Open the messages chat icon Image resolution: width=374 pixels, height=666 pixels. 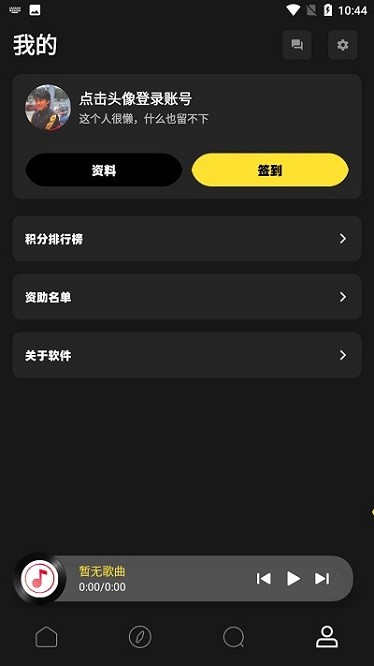tap(297, 45)
